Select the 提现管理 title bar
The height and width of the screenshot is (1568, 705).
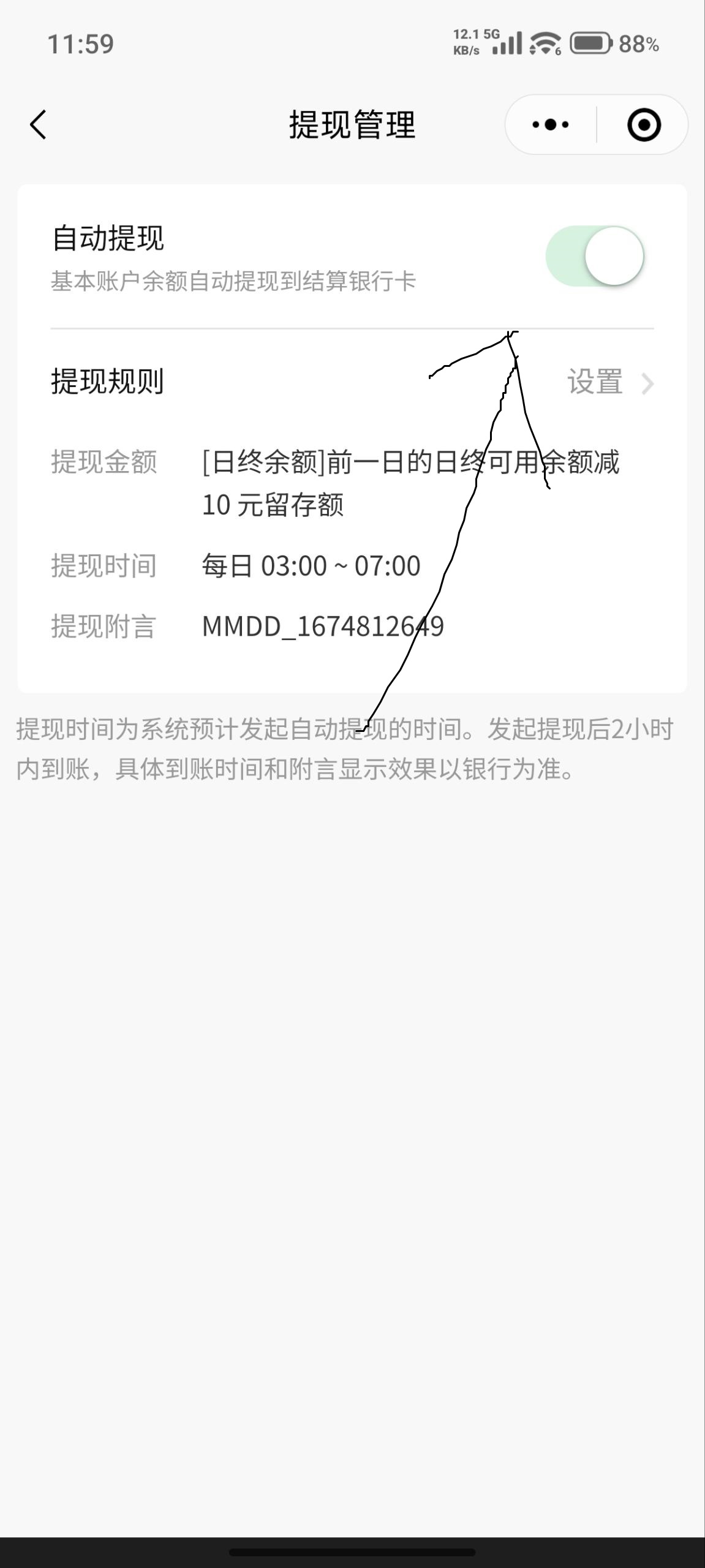[x=352, y=127]
